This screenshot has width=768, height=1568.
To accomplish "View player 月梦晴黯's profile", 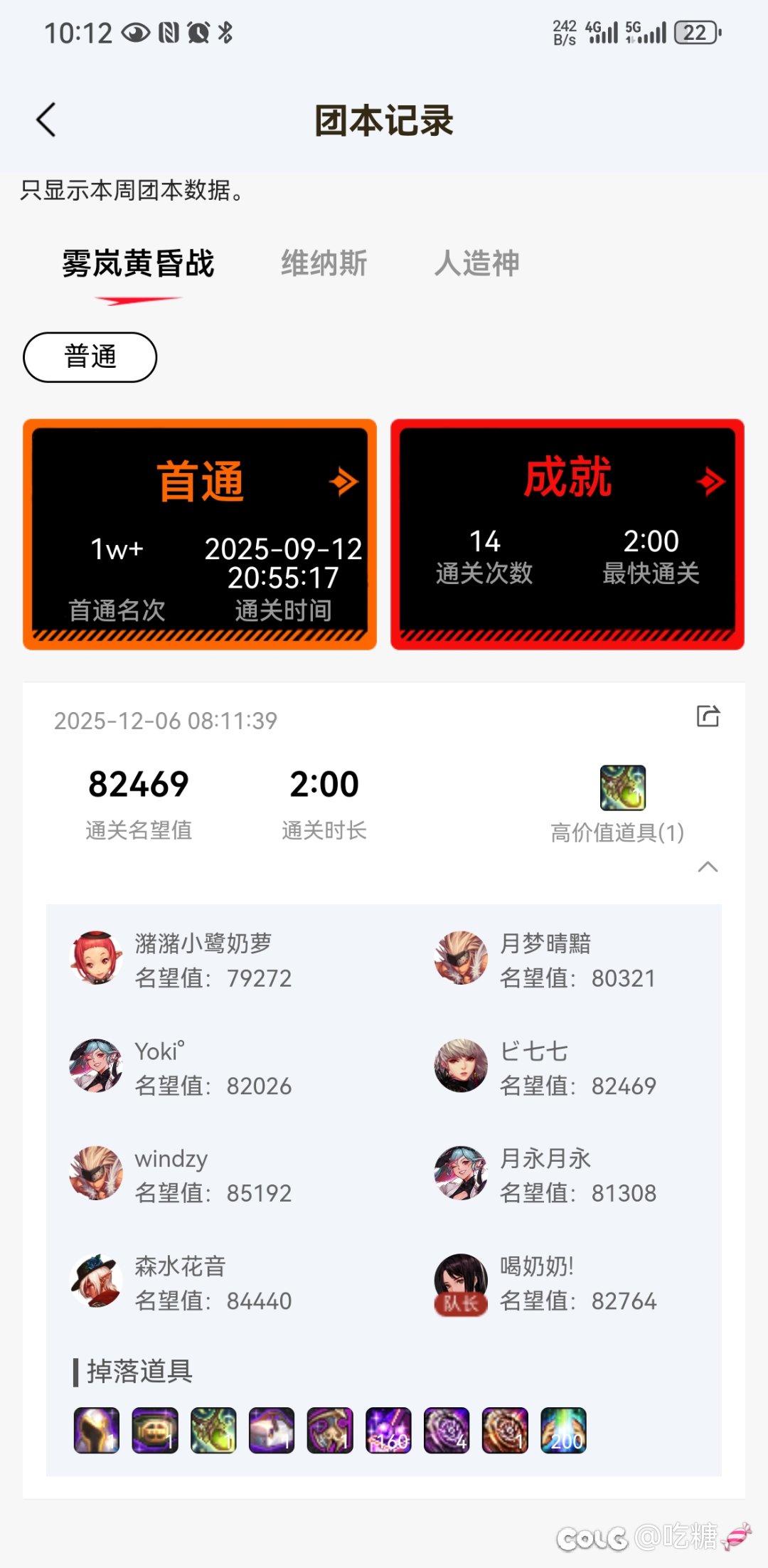I will 461,958.
